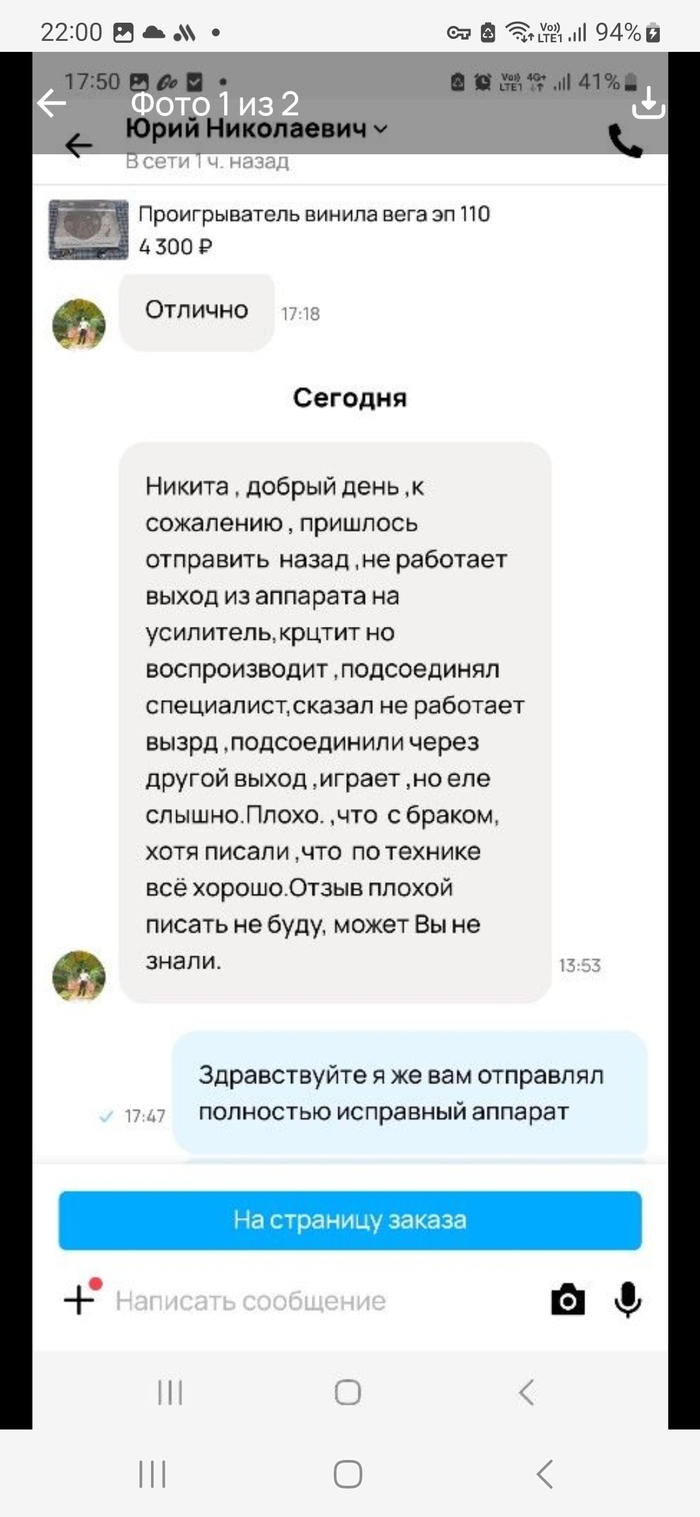Viewport: 700px width, 1517px height.
Task: Go home via the device's navigation bar below the photo
Action: click(348, 1473)
